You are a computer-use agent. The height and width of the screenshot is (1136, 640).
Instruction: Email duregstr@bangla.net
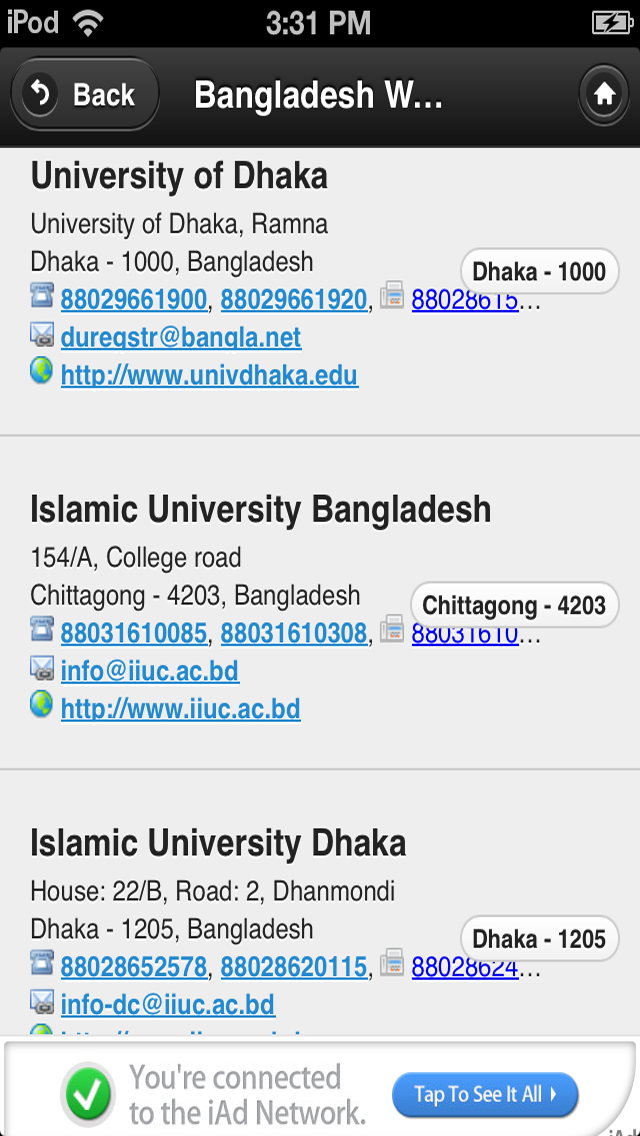pos(181,337)
